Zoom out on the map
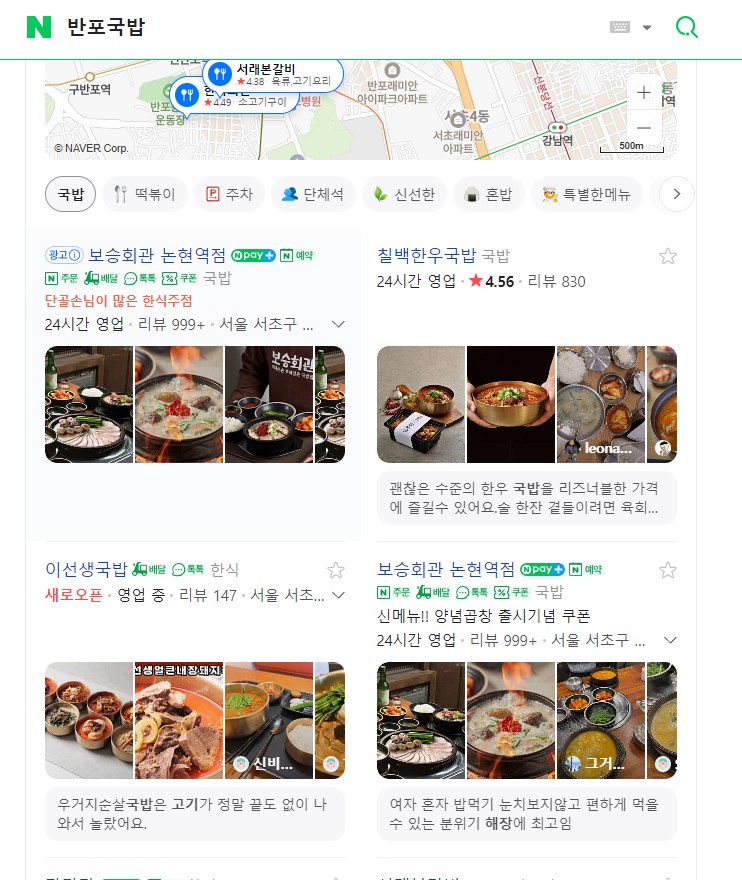Image resolution: width=742 pixels, height=880 pixels. (644, 128)
